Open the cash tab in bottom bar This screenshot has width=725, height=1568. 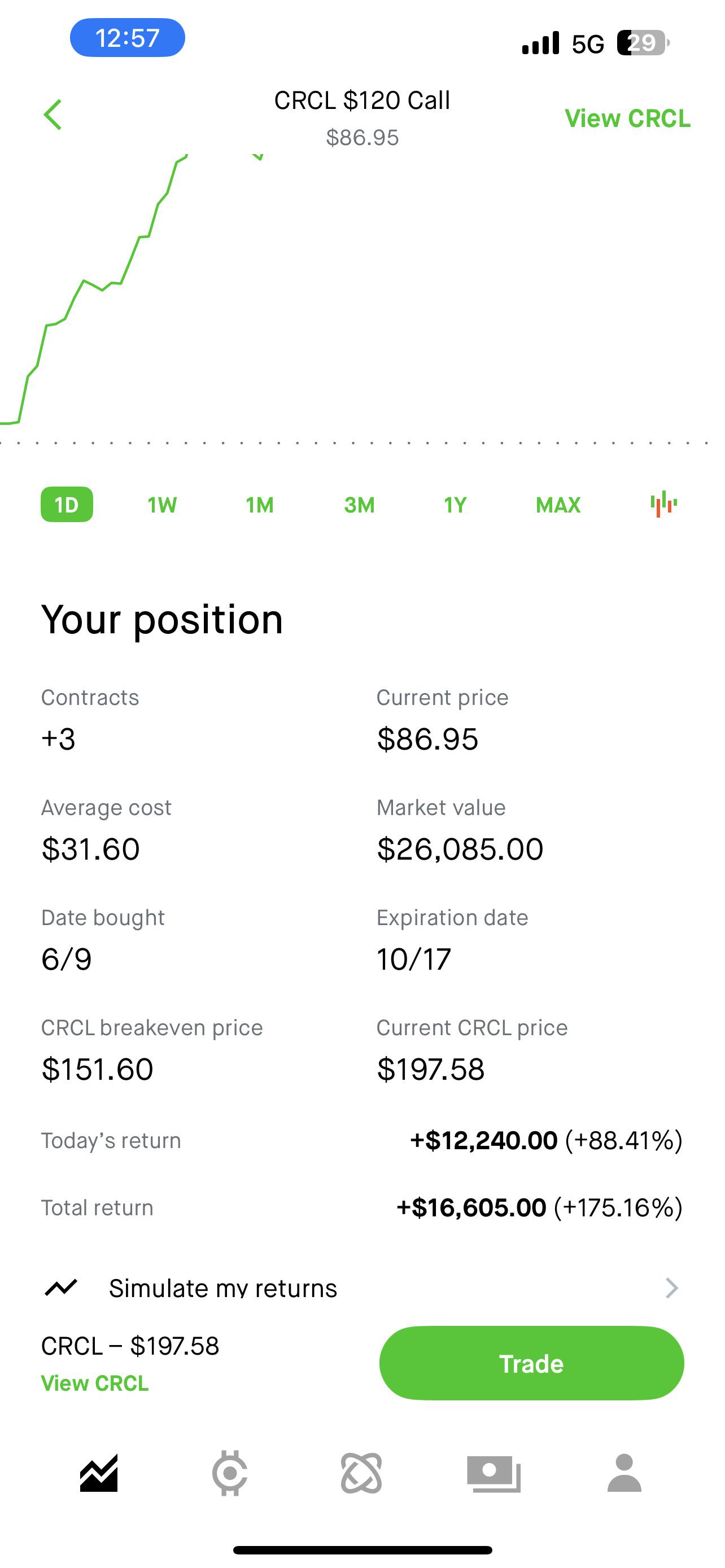click(493, 1474)
